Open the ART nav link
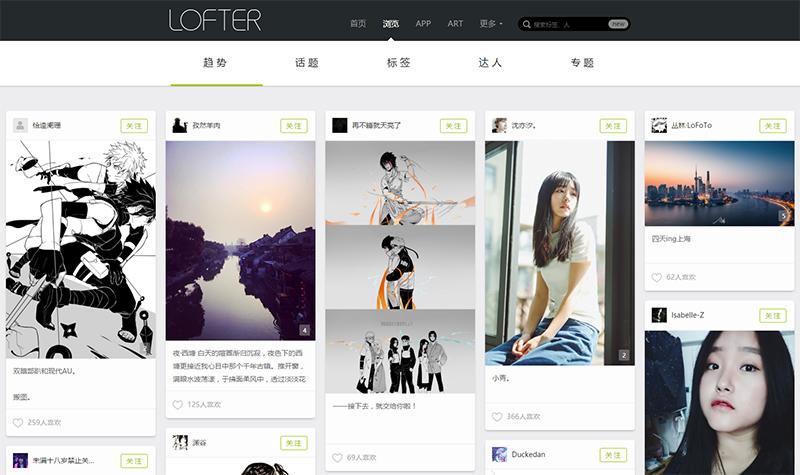This screenshot has height=475, width=800. [455, 23]
